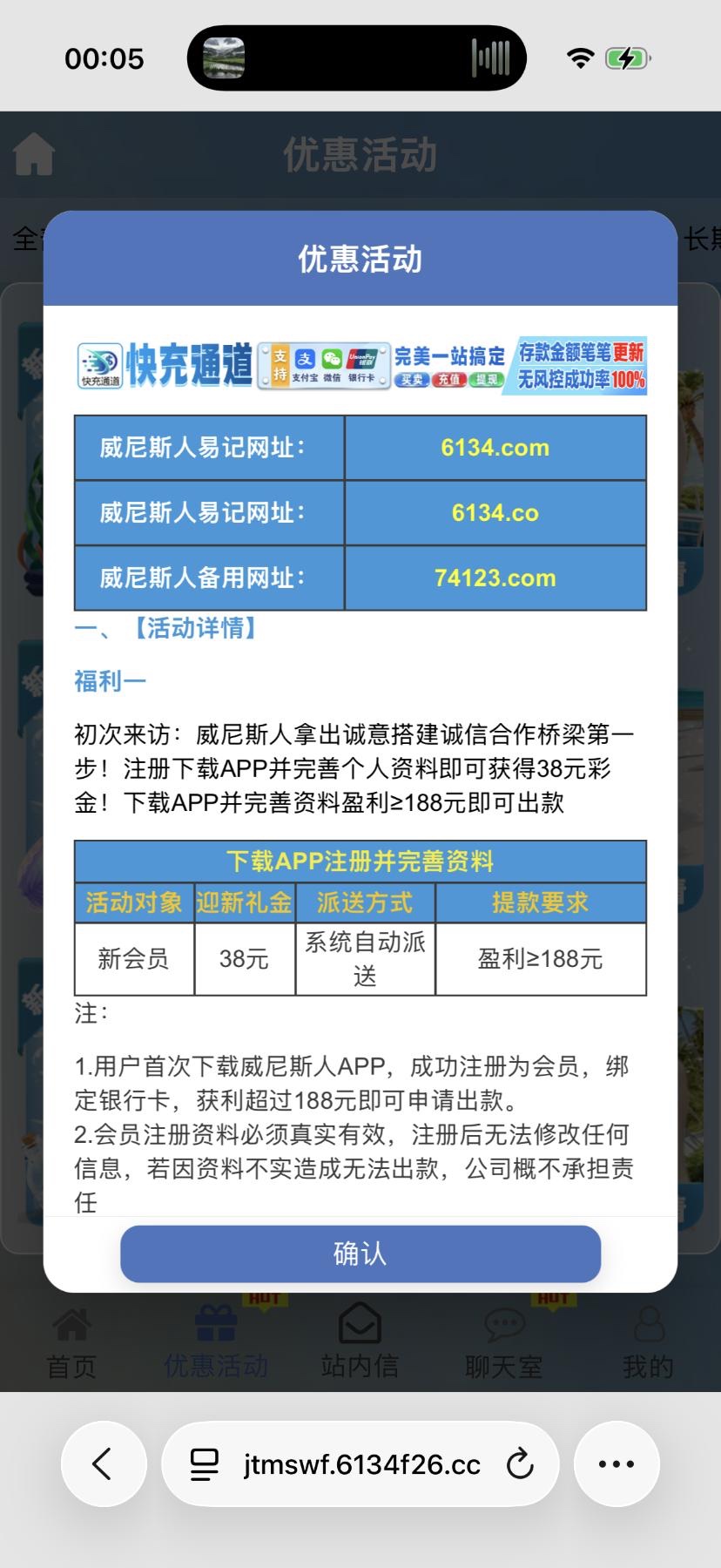Open the address bar jtmswf.6134f26.cc
721x1568 pixels.
[x=361, y=1464]
